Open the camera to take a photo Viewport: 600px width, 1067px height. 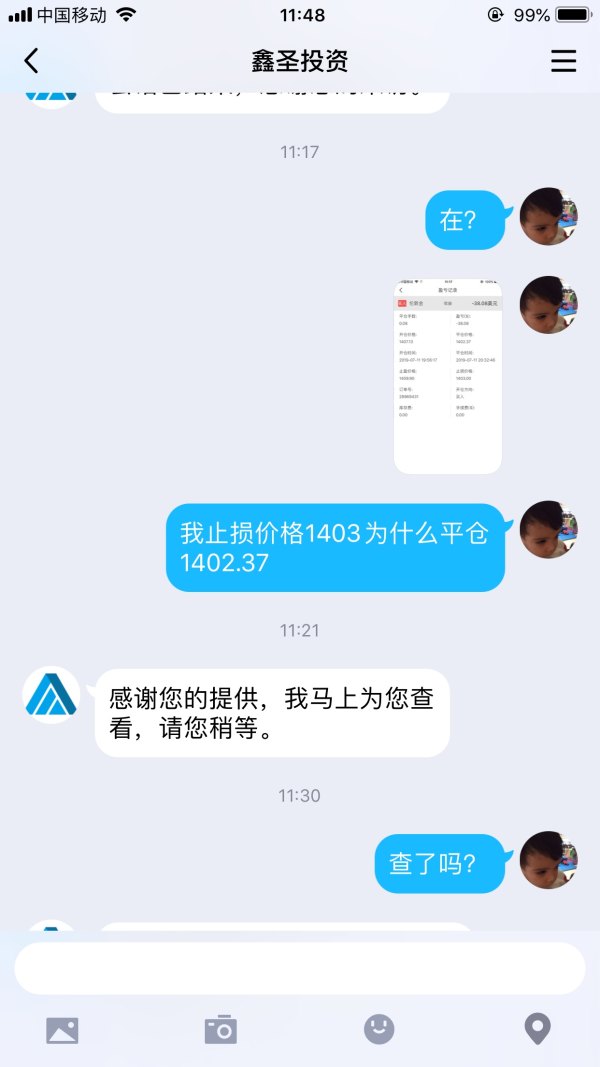coord(220,1030)
